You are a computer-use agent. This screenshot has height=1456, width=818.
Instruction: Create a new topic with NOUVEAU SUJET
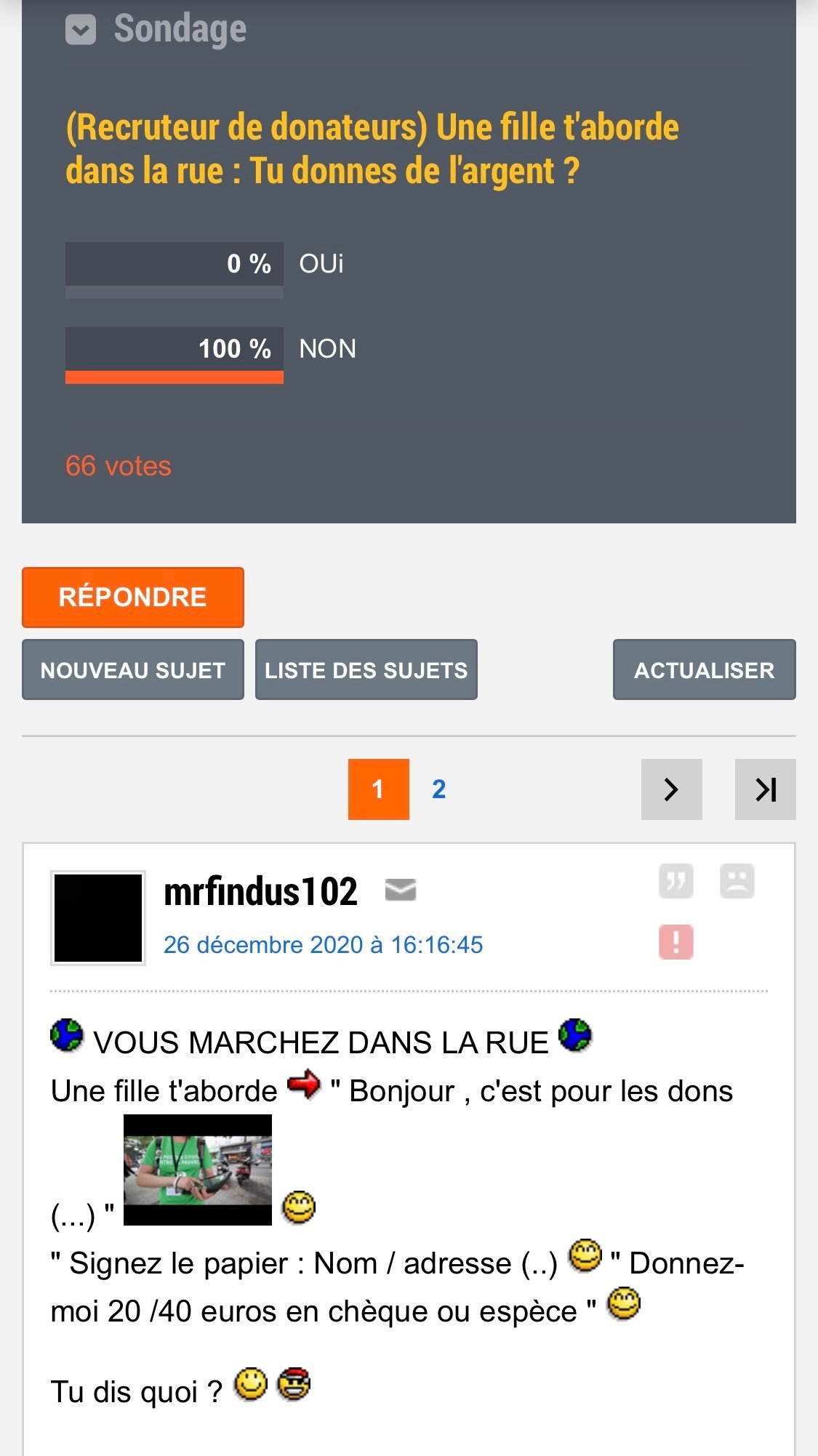(133, 670)
